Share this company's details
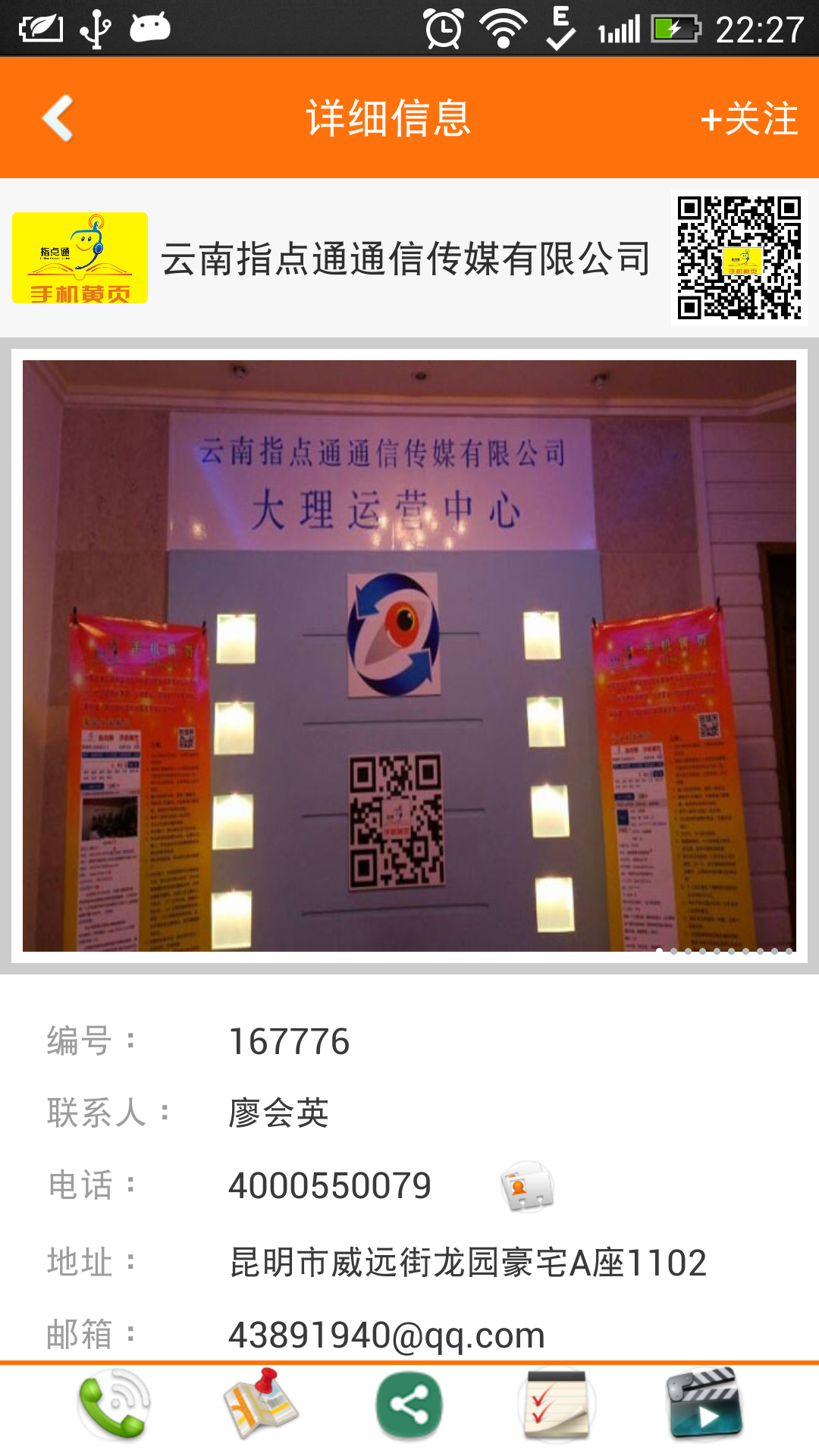The height and width of the screenshot is (1456, 819). tap(409, 1405)
